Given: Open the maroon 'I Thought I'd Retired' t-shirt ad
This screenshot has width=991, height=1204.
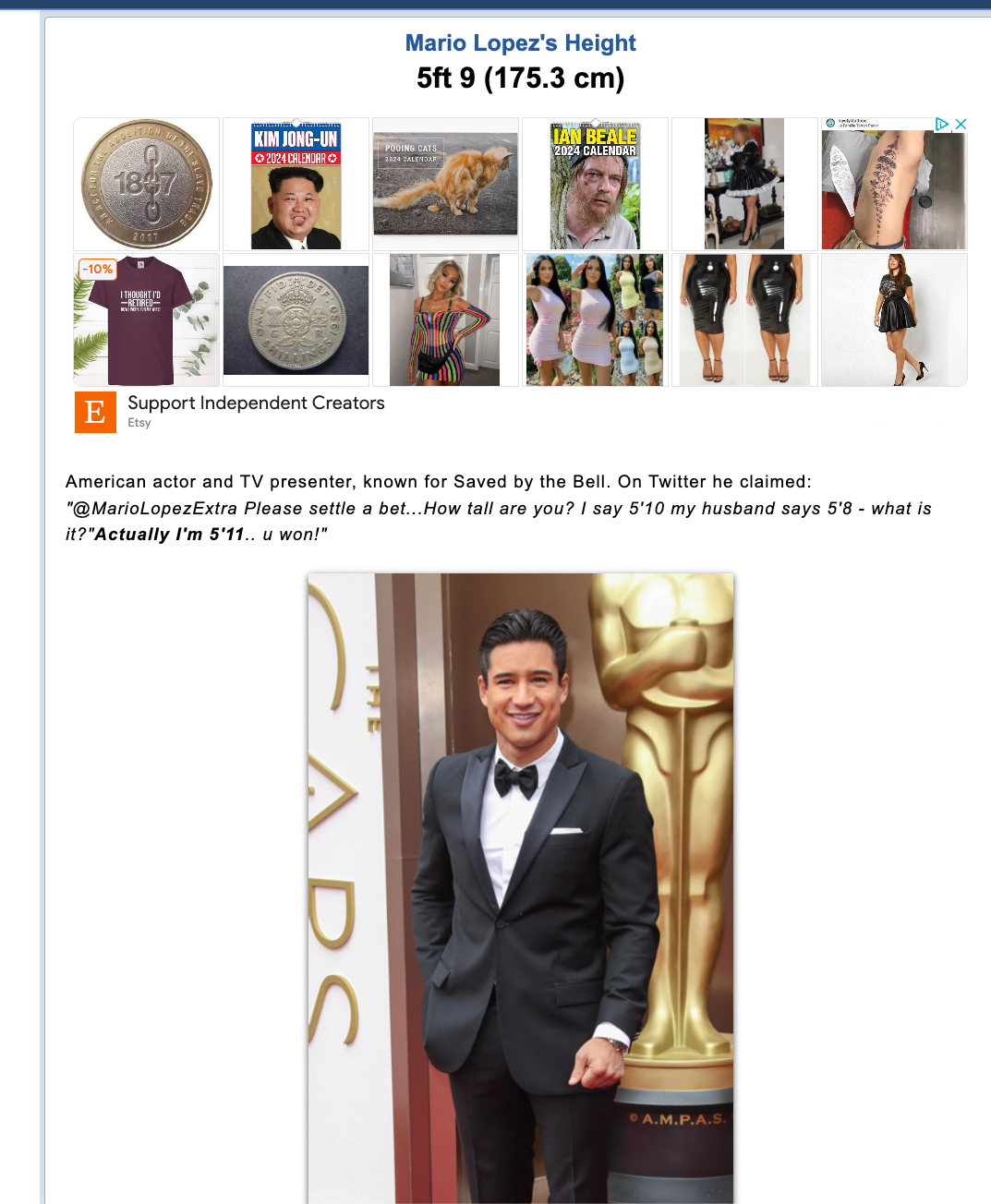Looking at the screenshot, I should pyautogui.click(x=147, y=319).
